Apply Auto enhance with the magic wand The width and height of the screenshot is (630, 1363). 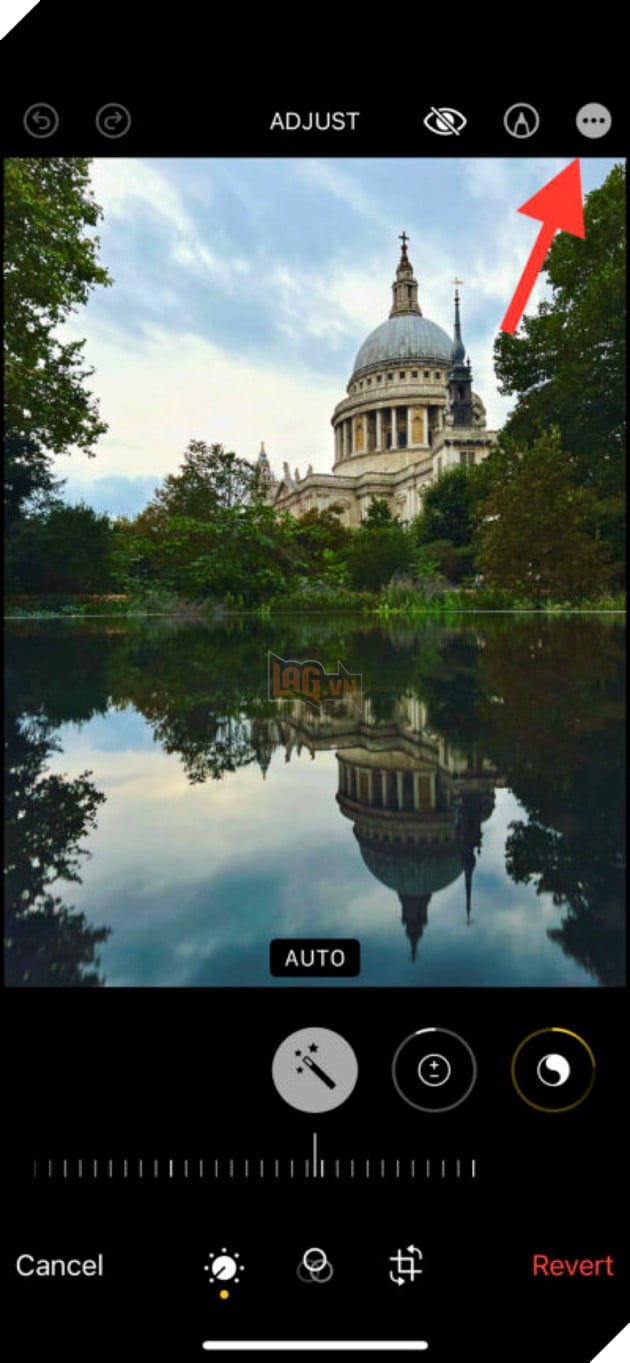tap(315, 1070)
